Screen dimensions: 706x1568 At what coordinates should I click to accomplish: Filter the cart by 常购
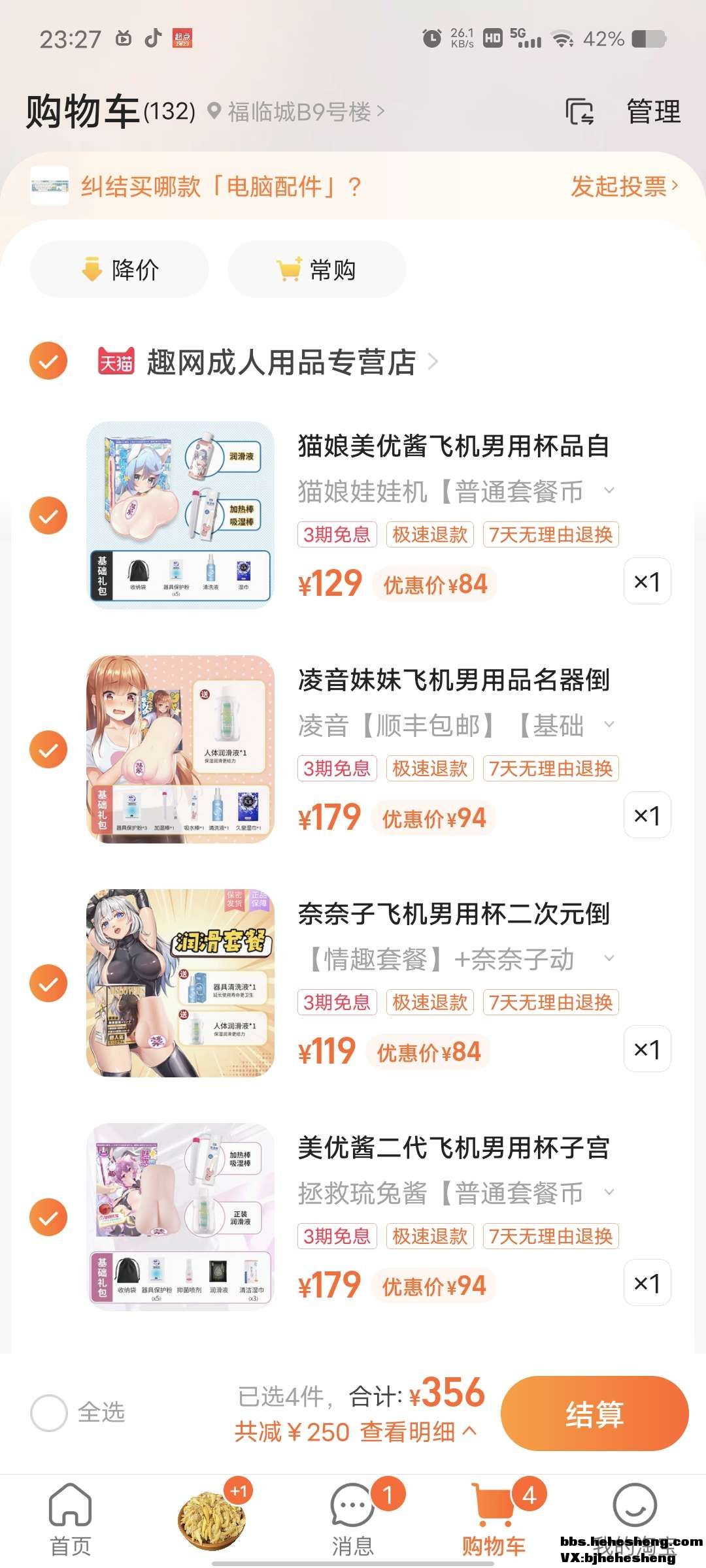(x=316, y=269)
